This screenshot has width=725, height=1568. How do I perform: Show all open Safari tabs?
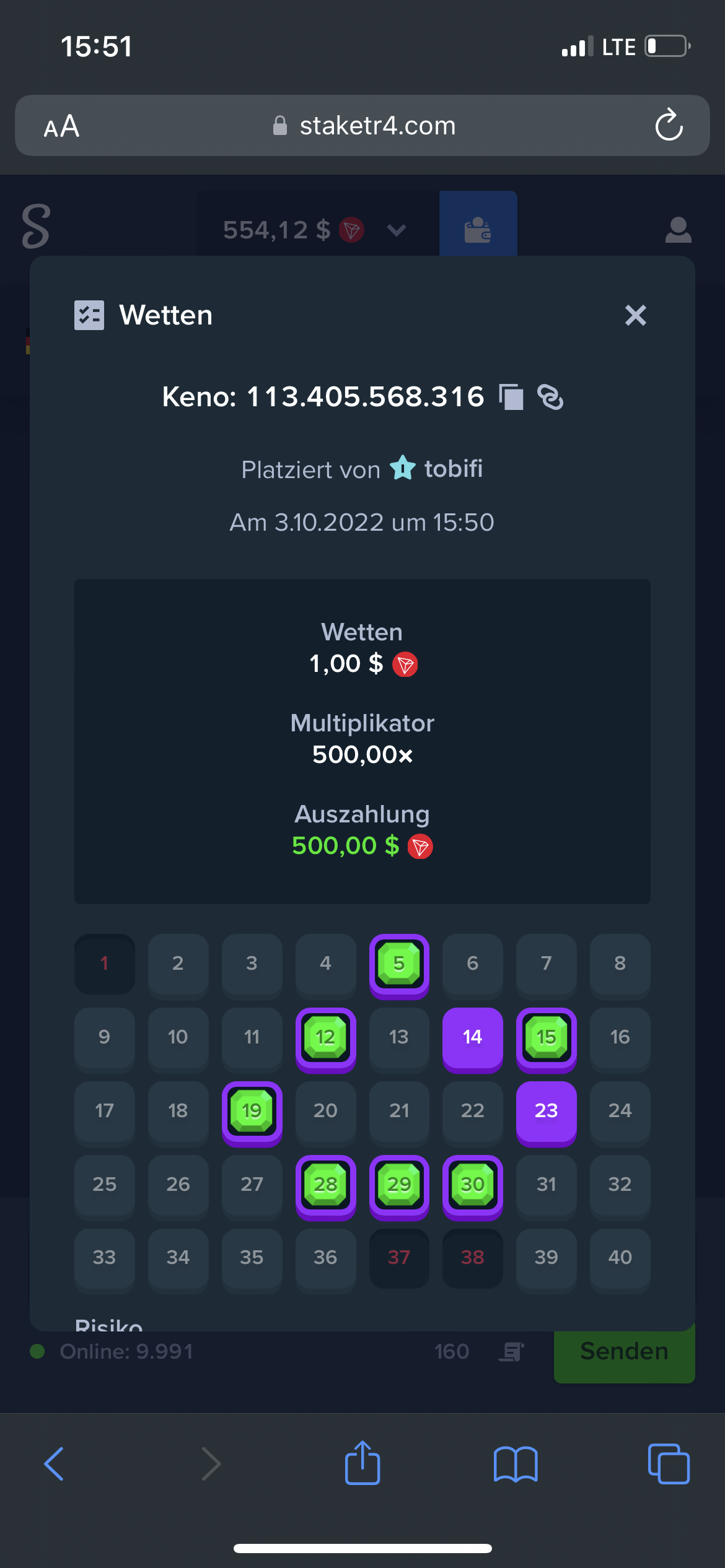(x=669, y=1464)
